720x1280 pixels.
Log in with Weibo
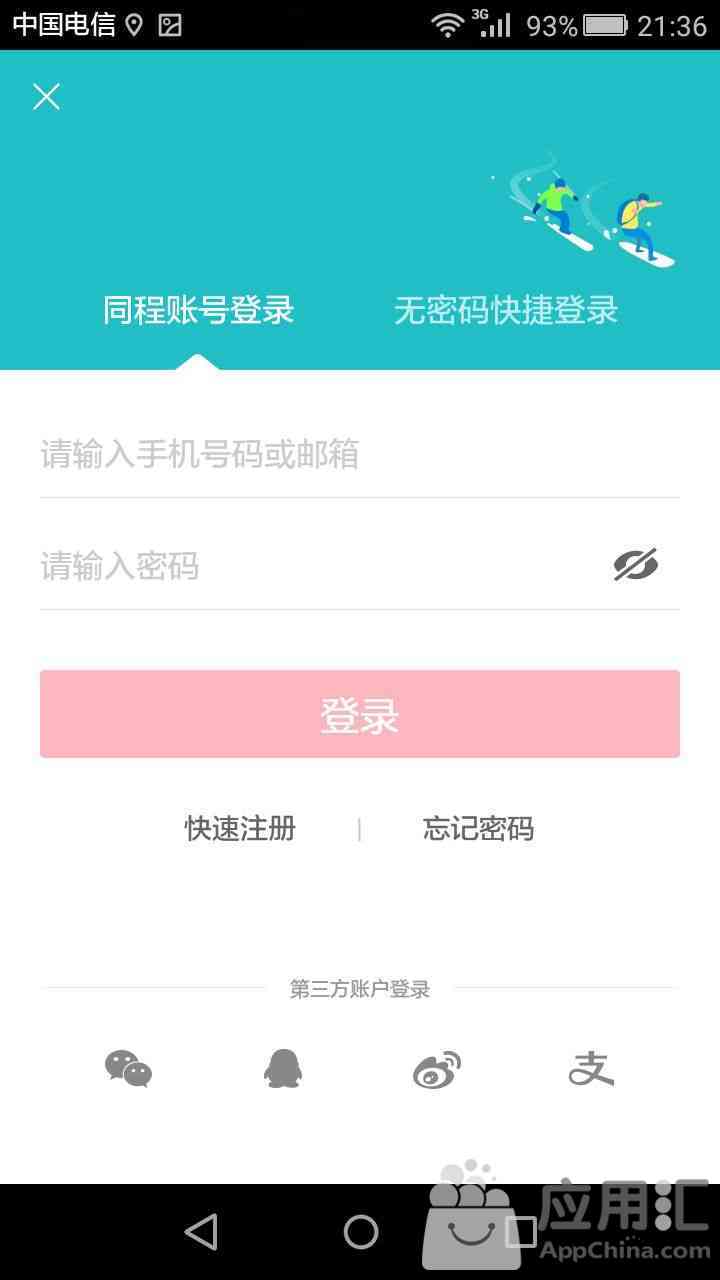click(x=437, y=1069)
